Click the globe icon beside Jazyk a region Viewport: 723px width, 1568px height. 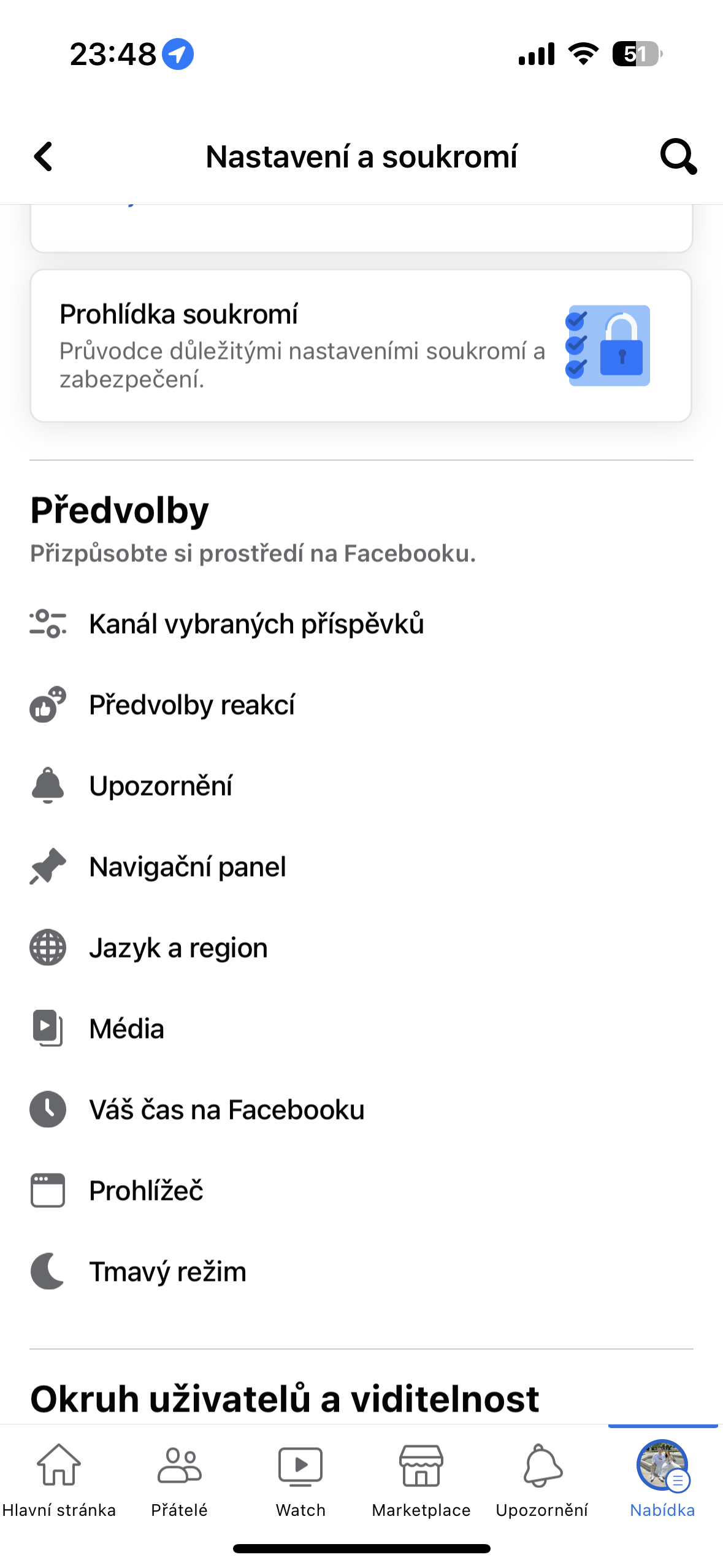point(47,947)
